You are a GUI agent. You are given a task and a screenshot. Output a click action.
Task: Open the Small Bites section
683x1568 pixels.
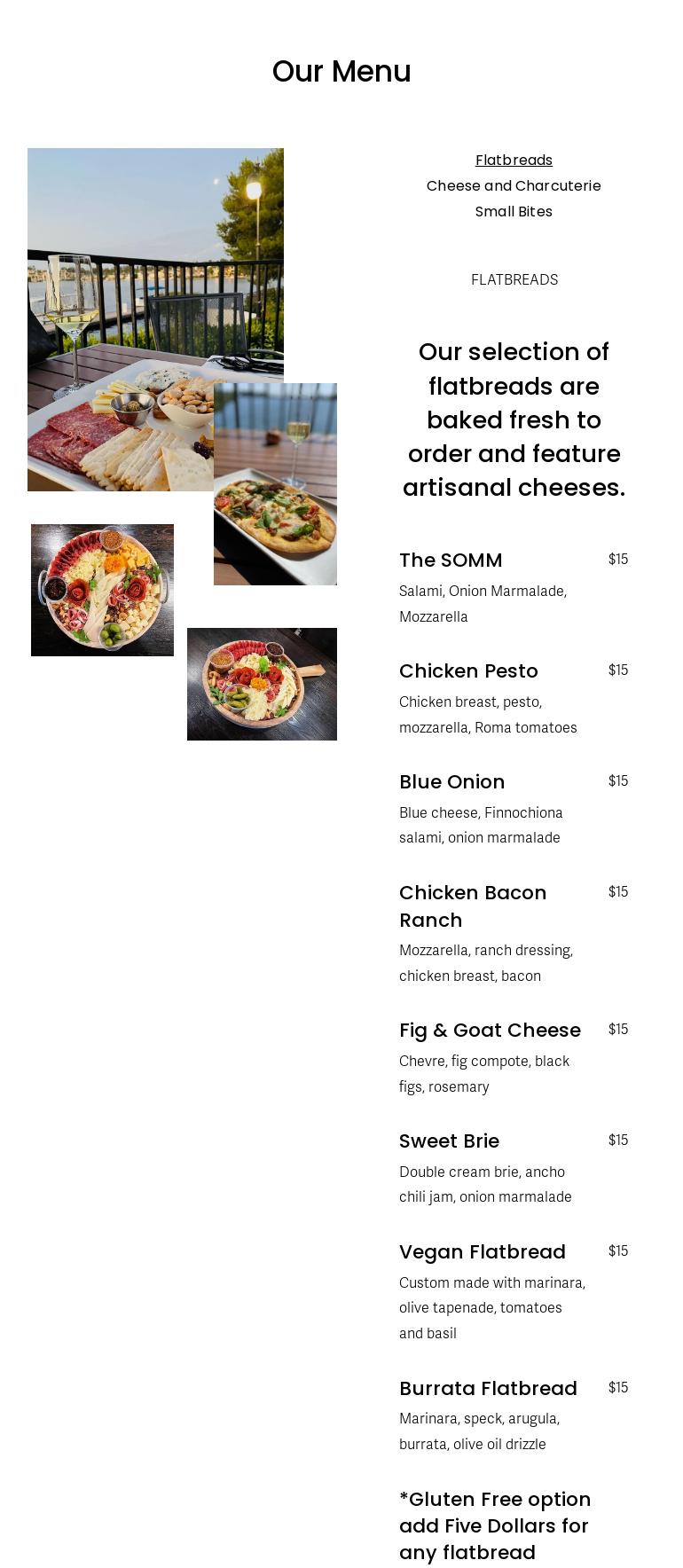(514, 212)
